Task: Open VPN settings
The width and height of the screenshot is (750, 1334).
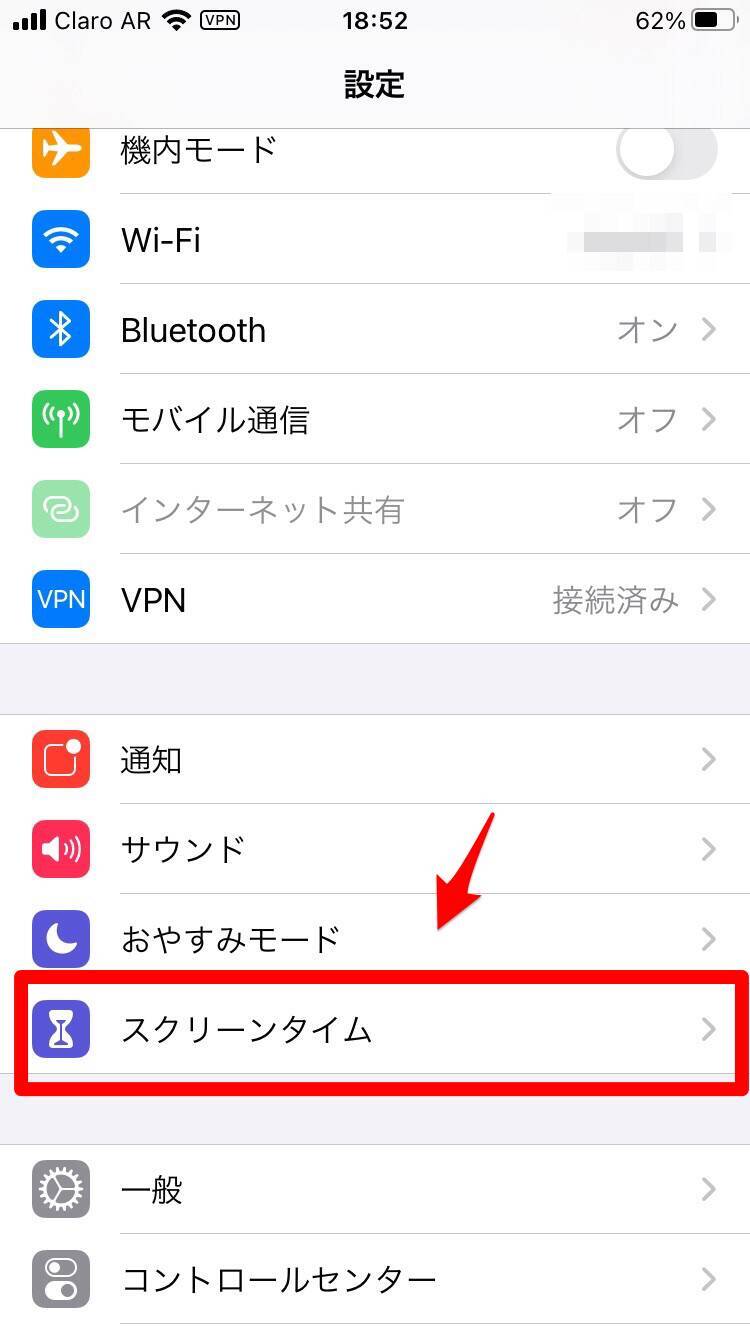Action: [x=375, y=600]
